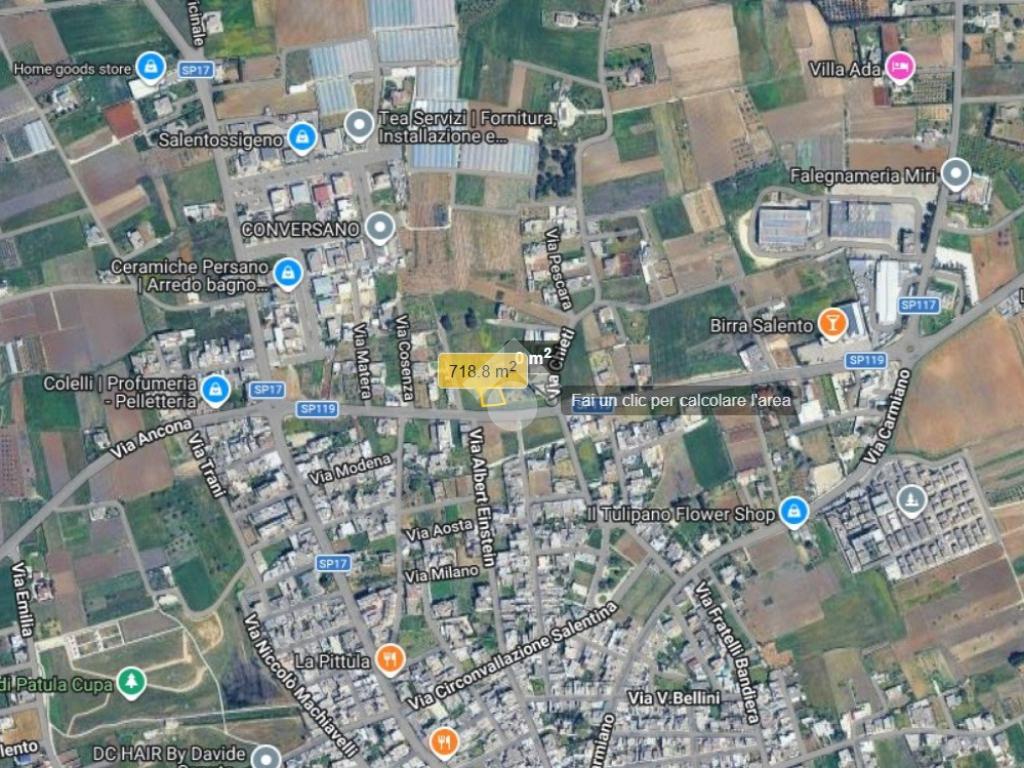The width and height of the screenshot is (1024, 768).
Task: Open the Home goods store pin
Action: [x=150, y=68]
